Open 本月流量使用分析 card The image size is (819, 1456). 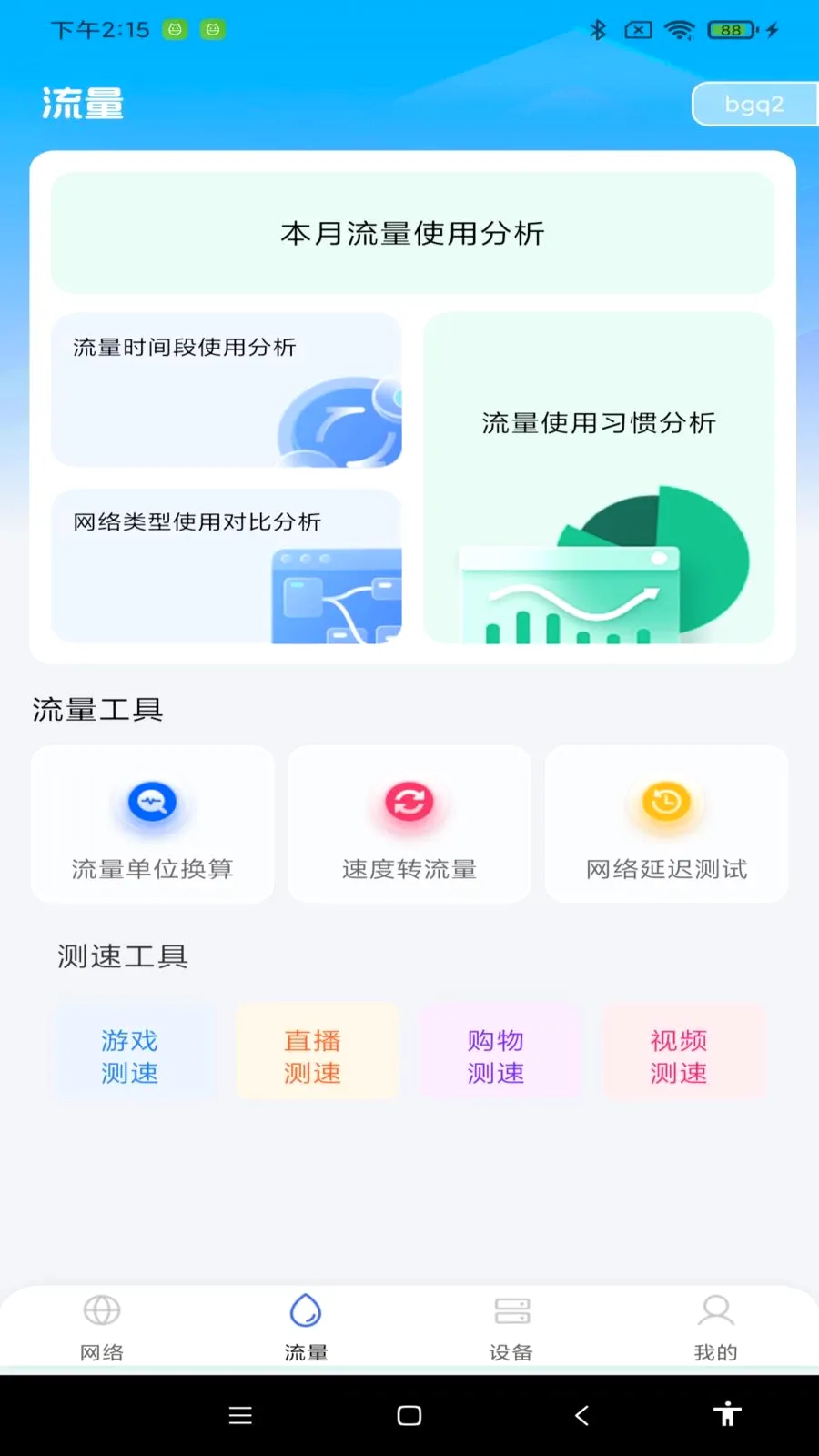tap(412, 233)
